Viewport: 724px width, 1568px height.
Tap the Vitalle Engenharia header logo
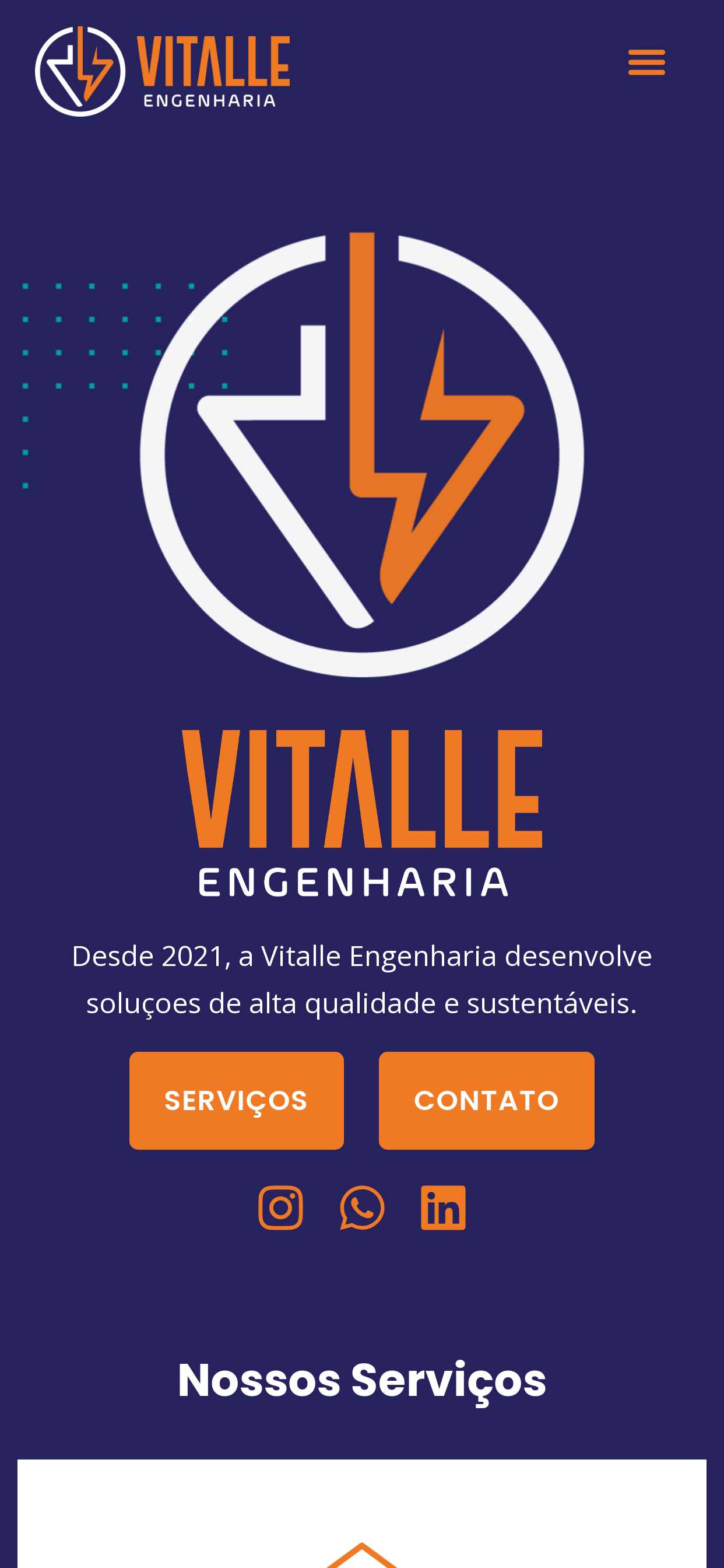click(x=163, y=71)
